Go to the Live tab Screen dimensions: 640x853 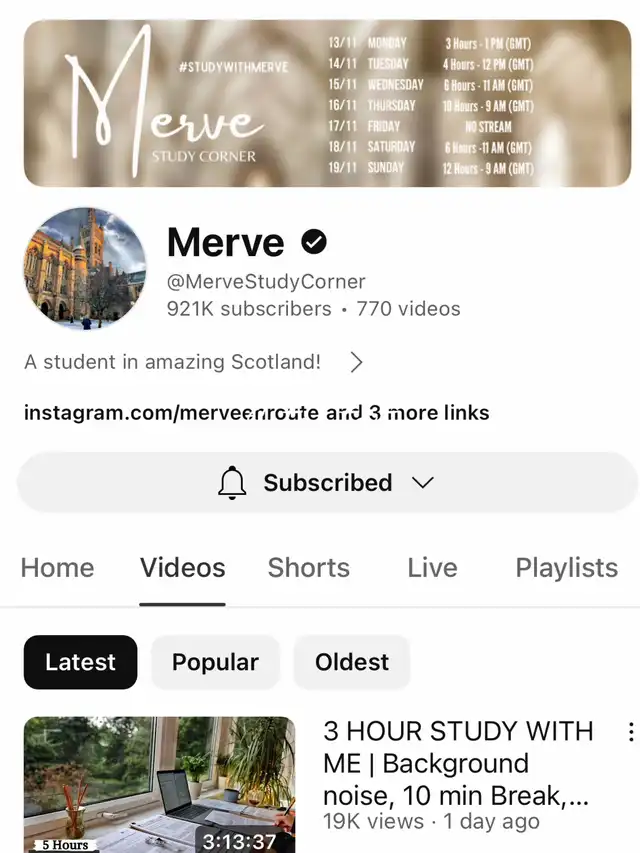[432, 567]
